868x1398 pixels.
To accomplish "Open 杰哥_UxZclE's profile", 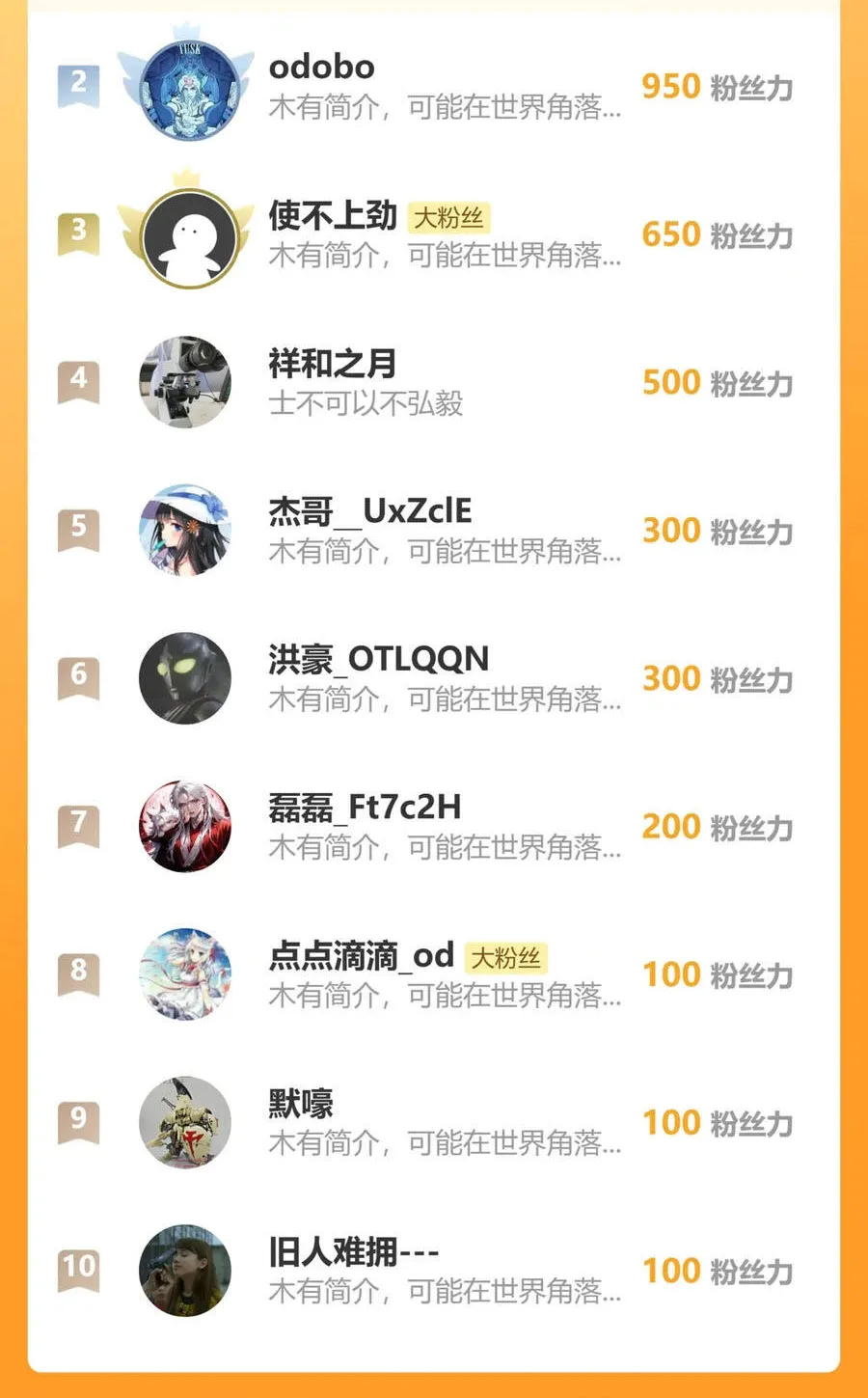I will [434, 531].
